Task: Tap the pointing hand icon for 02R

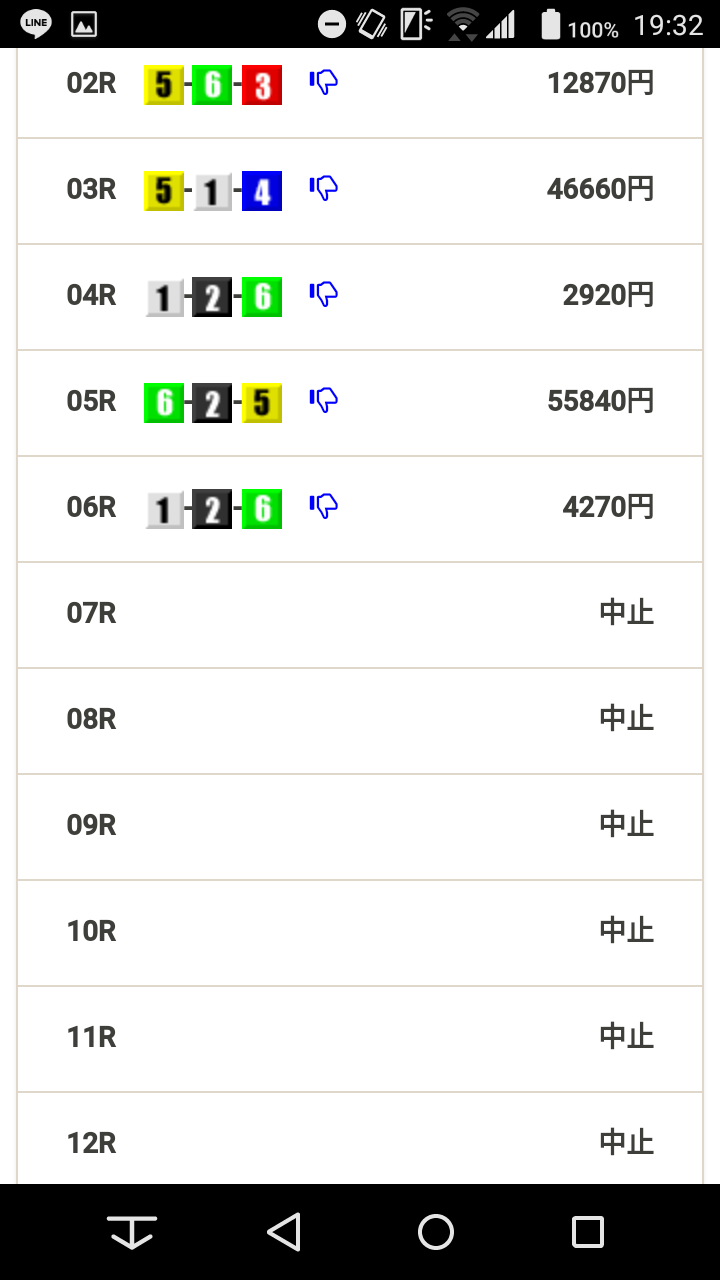Action: (323, 83)
